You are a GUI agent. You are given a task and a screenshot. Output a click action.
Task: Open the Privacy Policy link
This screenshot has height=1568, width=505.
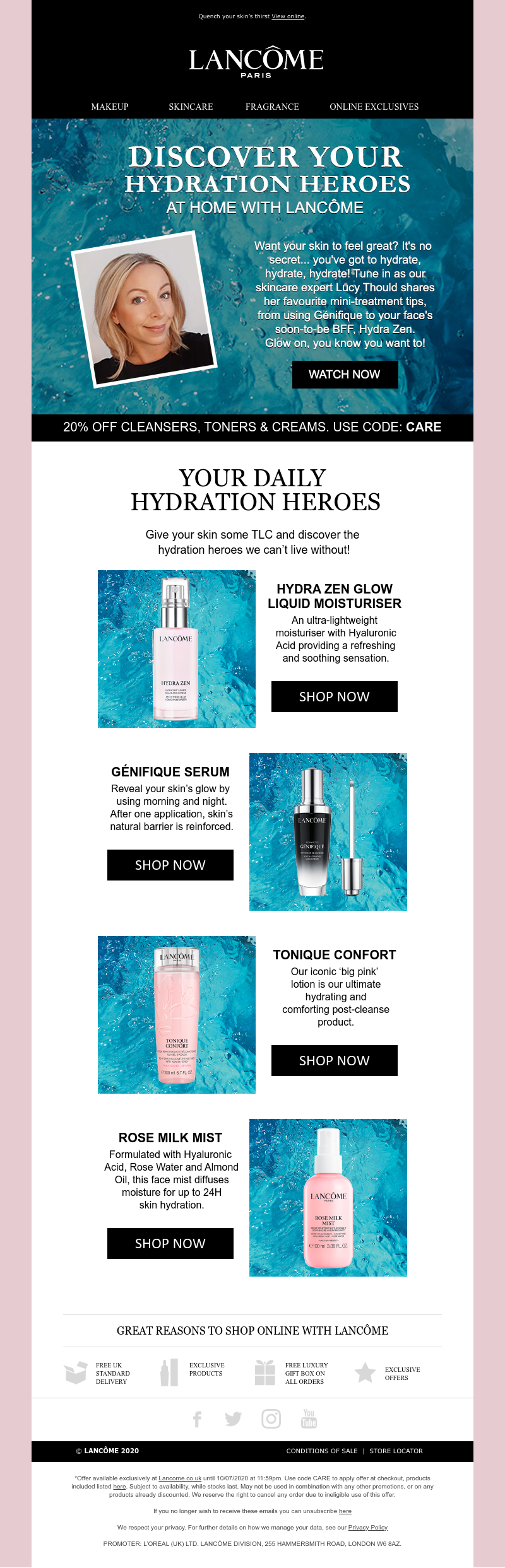click(x=367, y=1528)
